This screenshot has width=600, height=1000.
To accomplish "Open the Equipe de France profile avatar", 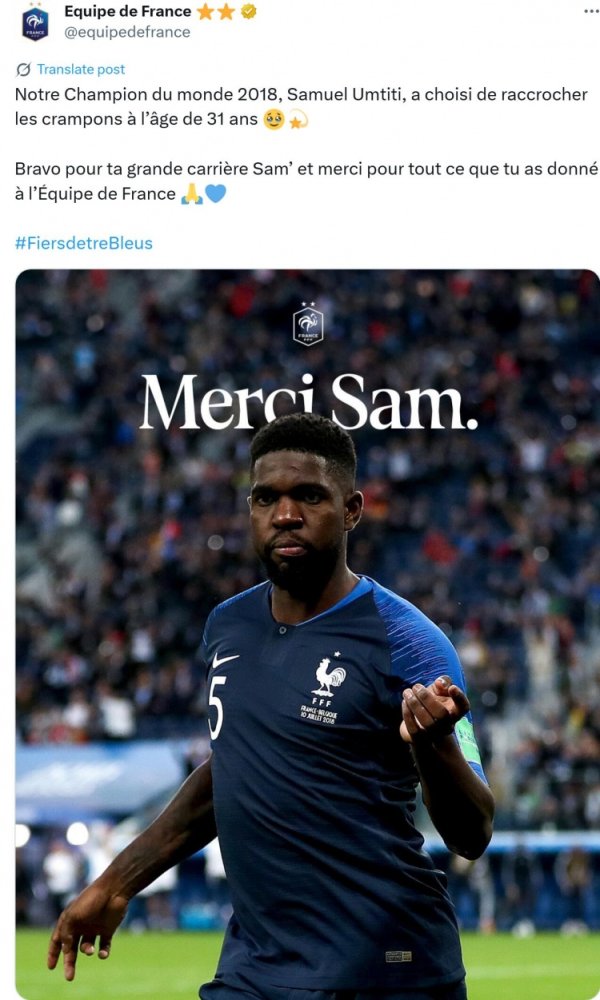I will pos(35,21).
